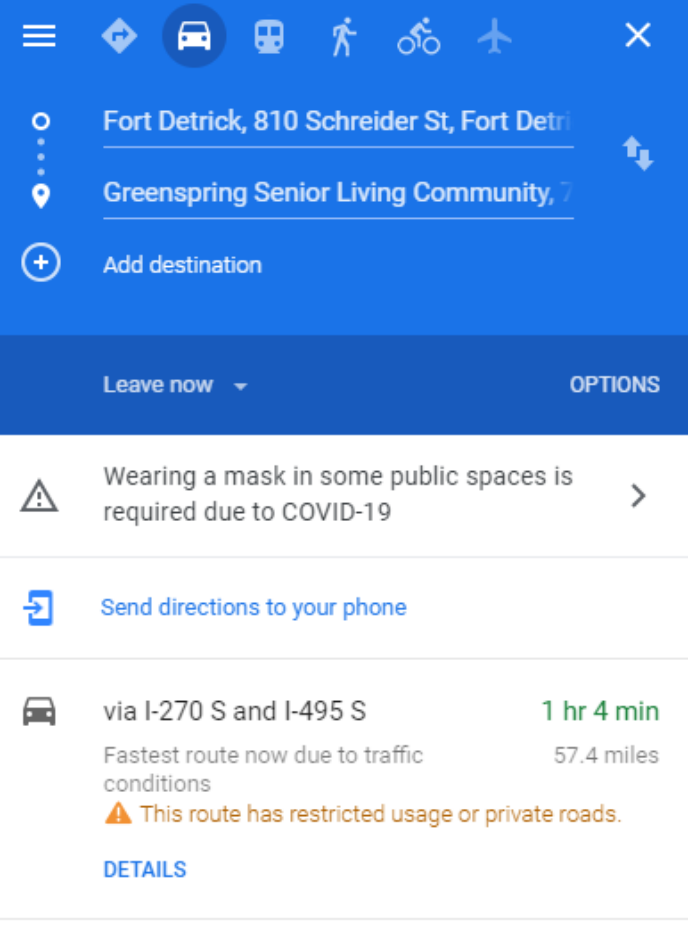
Task: Open the hamburger menu
Action: pos(39,37)
